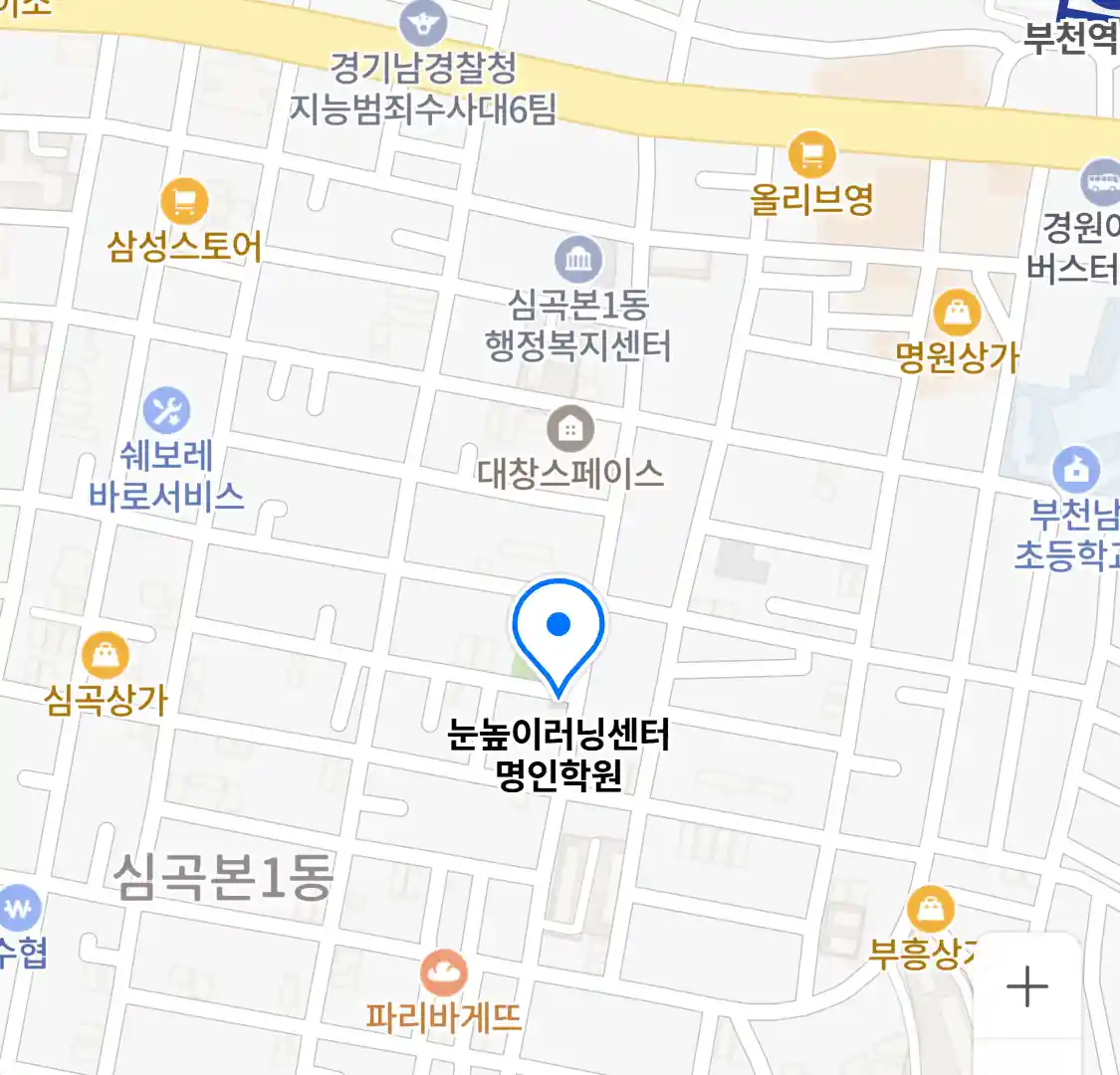This screenshot has height=1075, width=1120.
Task: Zoom in with the plus button
Action: pos(1026,986)
